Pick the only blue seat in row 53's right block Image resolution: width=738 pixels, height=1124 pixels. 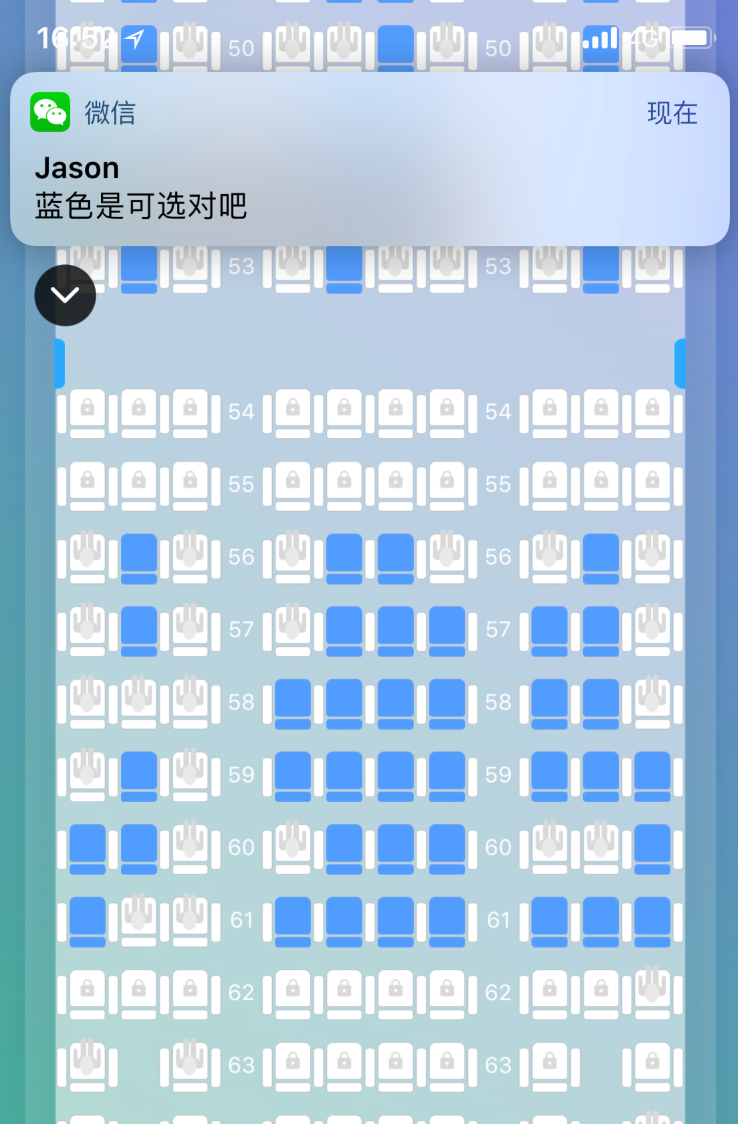pos(601,267)
